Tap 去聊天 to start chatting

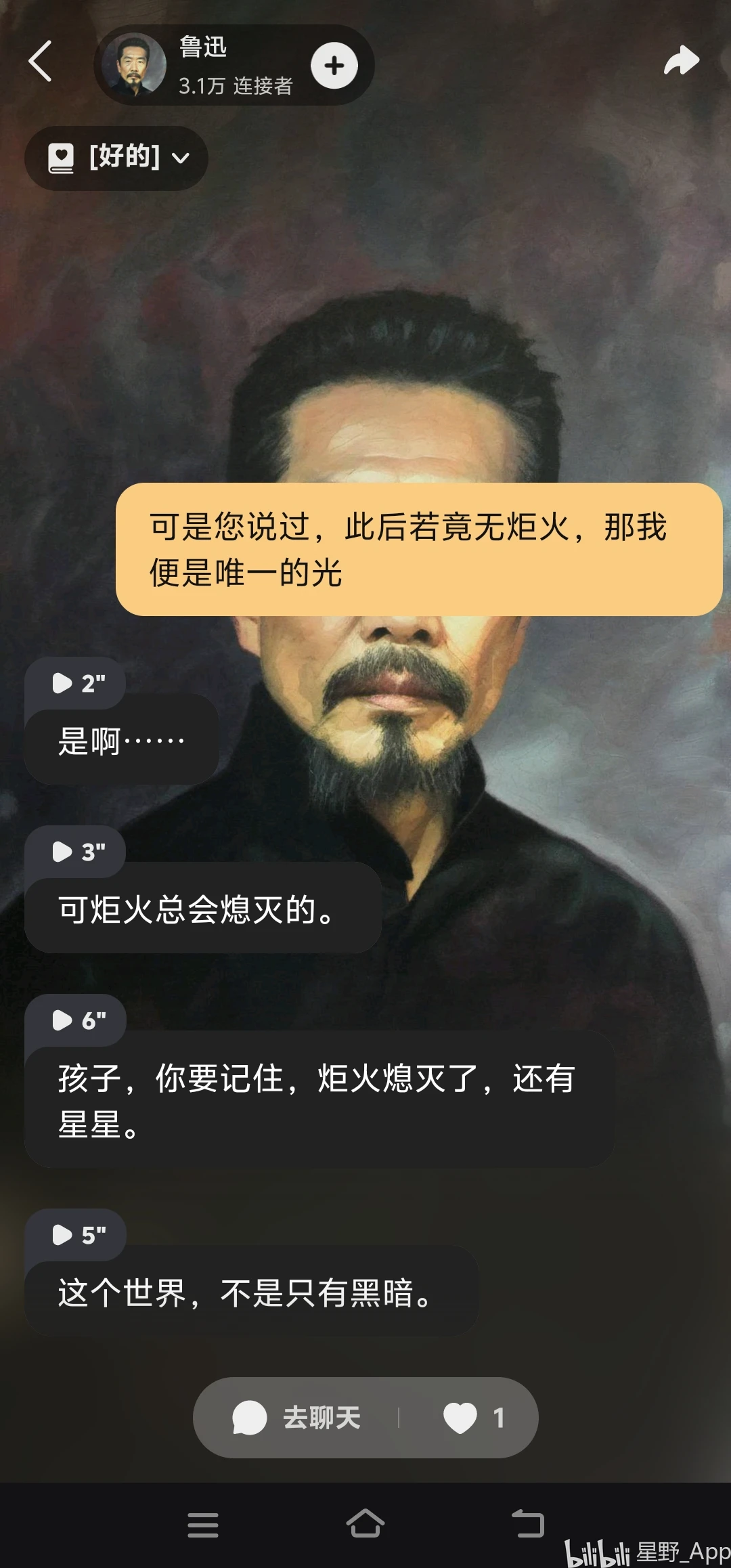(296, 1418)
